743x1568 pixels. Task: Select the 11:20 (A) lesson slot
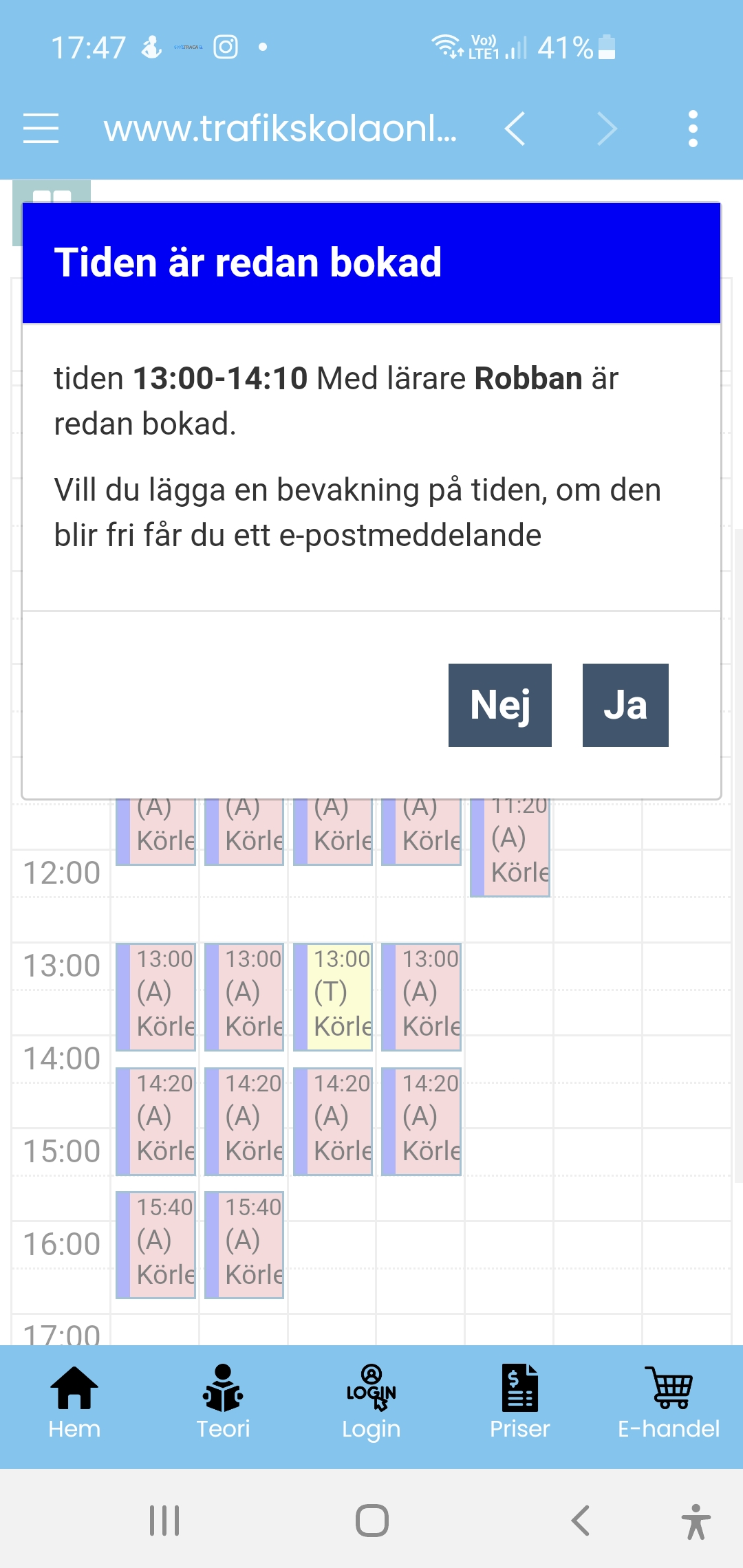pos(510,847)
